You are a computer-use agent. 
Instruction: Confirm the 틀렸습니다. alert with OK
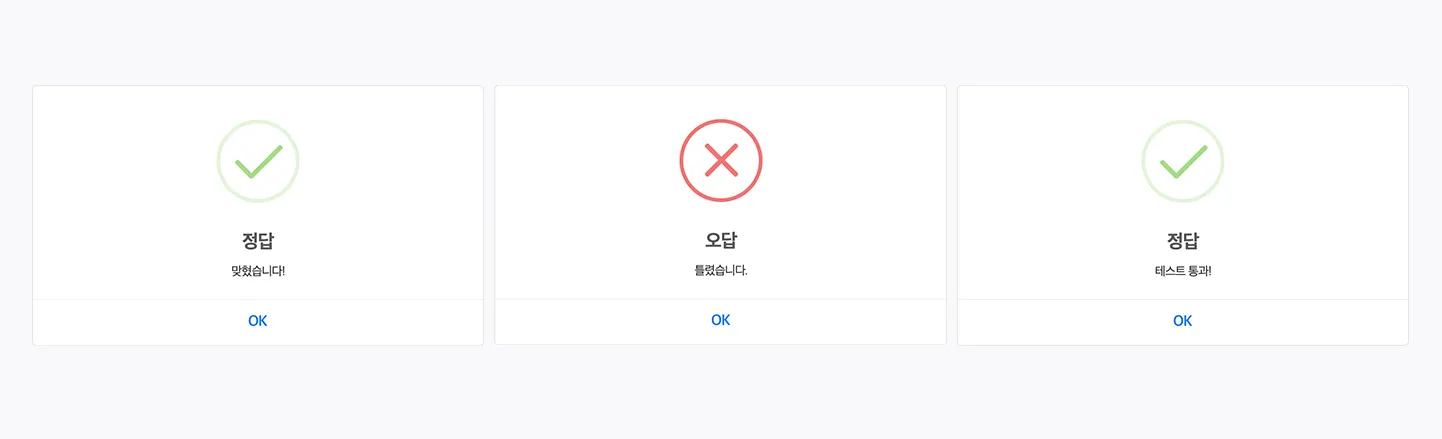pyautogui.click(x=720, y=320)
